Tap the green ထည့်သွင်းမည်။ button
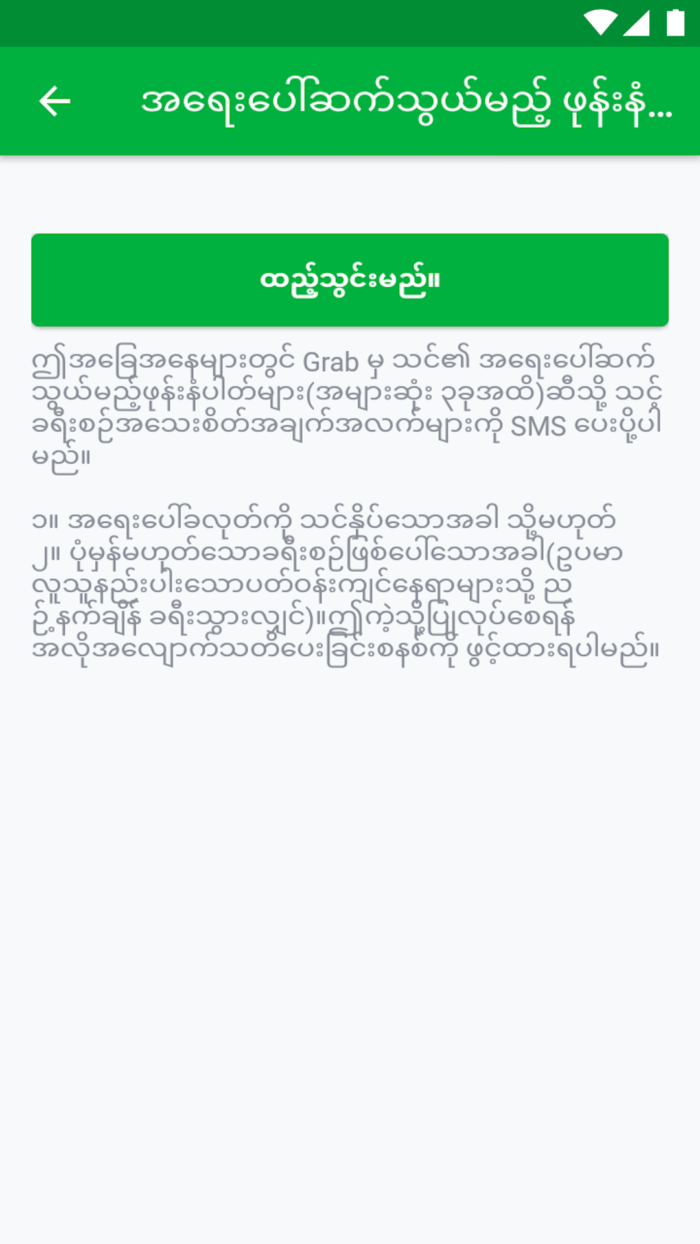This screenshot has height=1244, width=700. click(349, 280)
